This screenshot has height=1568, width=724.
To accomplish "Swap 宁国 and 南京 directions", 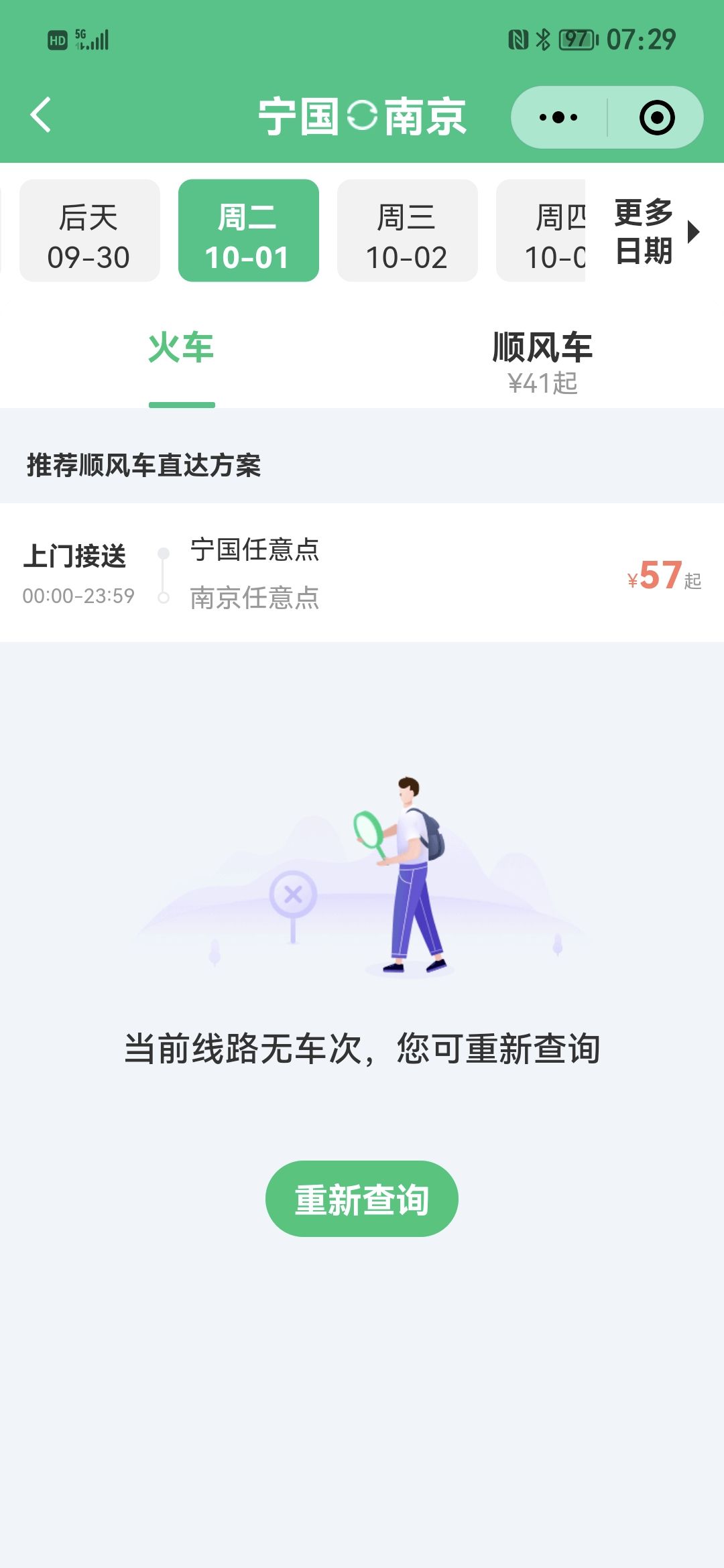I will coord(362,116).
